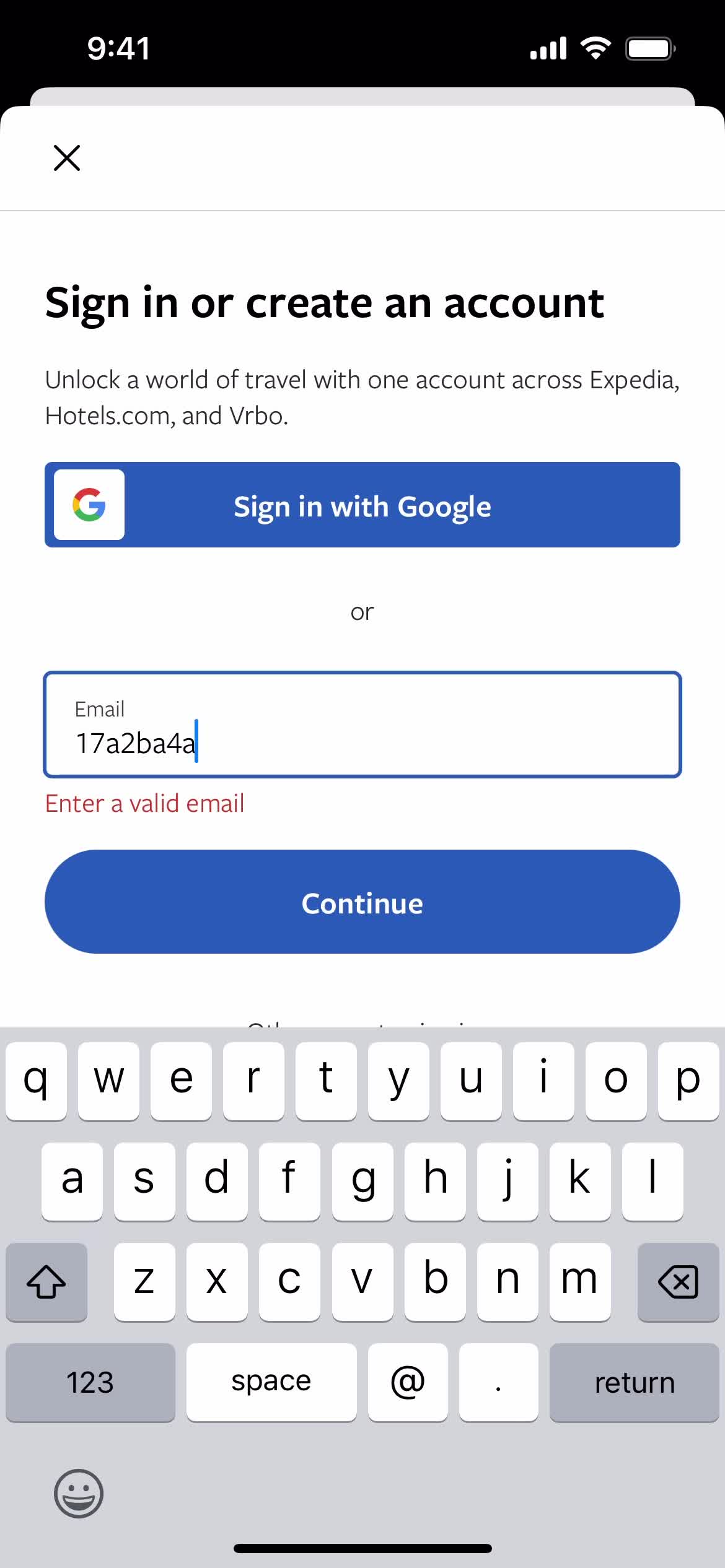The width and height of the screenshot is (725, 1568).
Task: Switch to the numeric keyboard with 123 key
Action: point(90,1382)
